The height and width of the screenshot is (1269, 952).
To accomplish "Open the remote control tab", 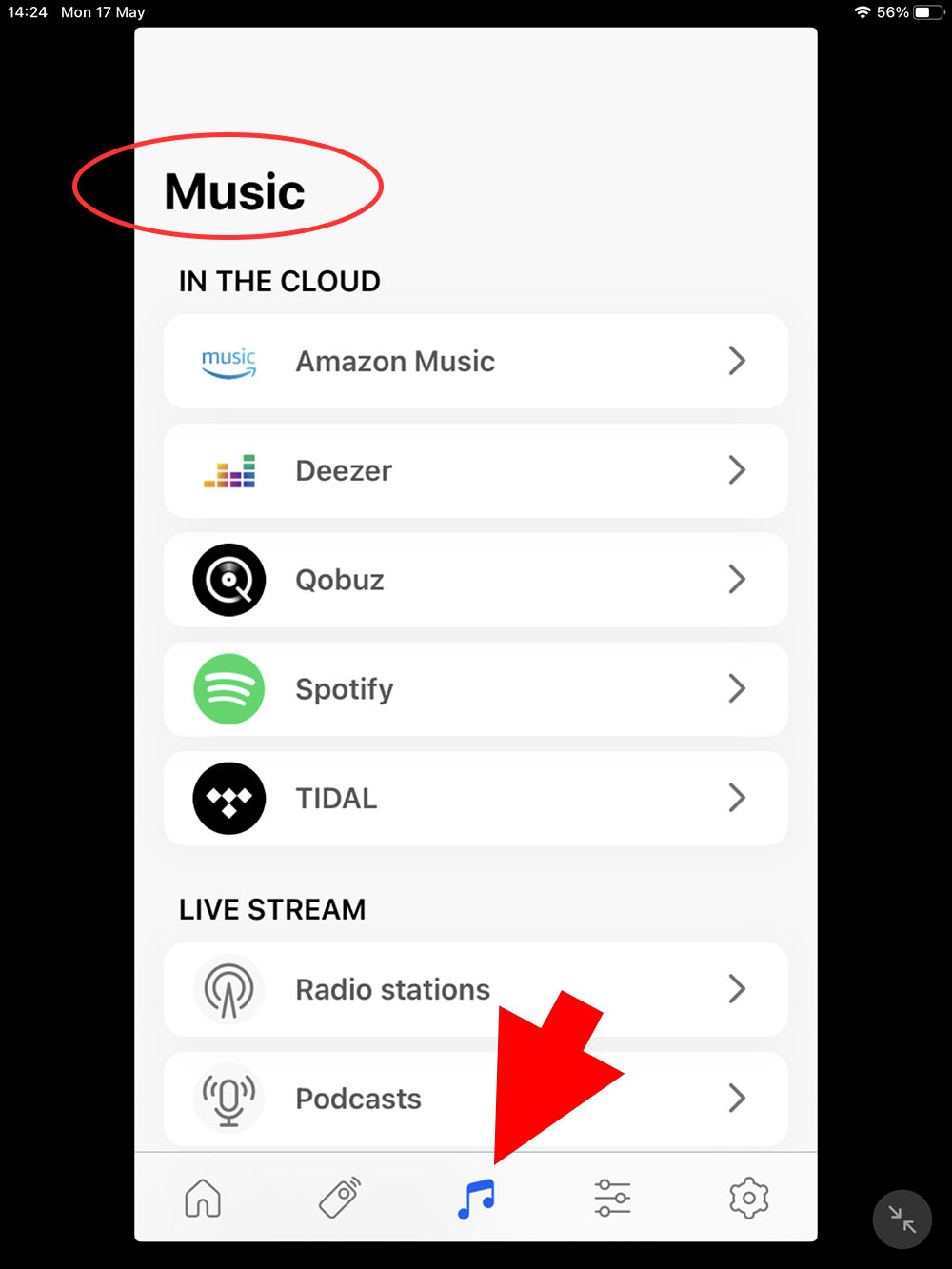I will [340, 1198].
